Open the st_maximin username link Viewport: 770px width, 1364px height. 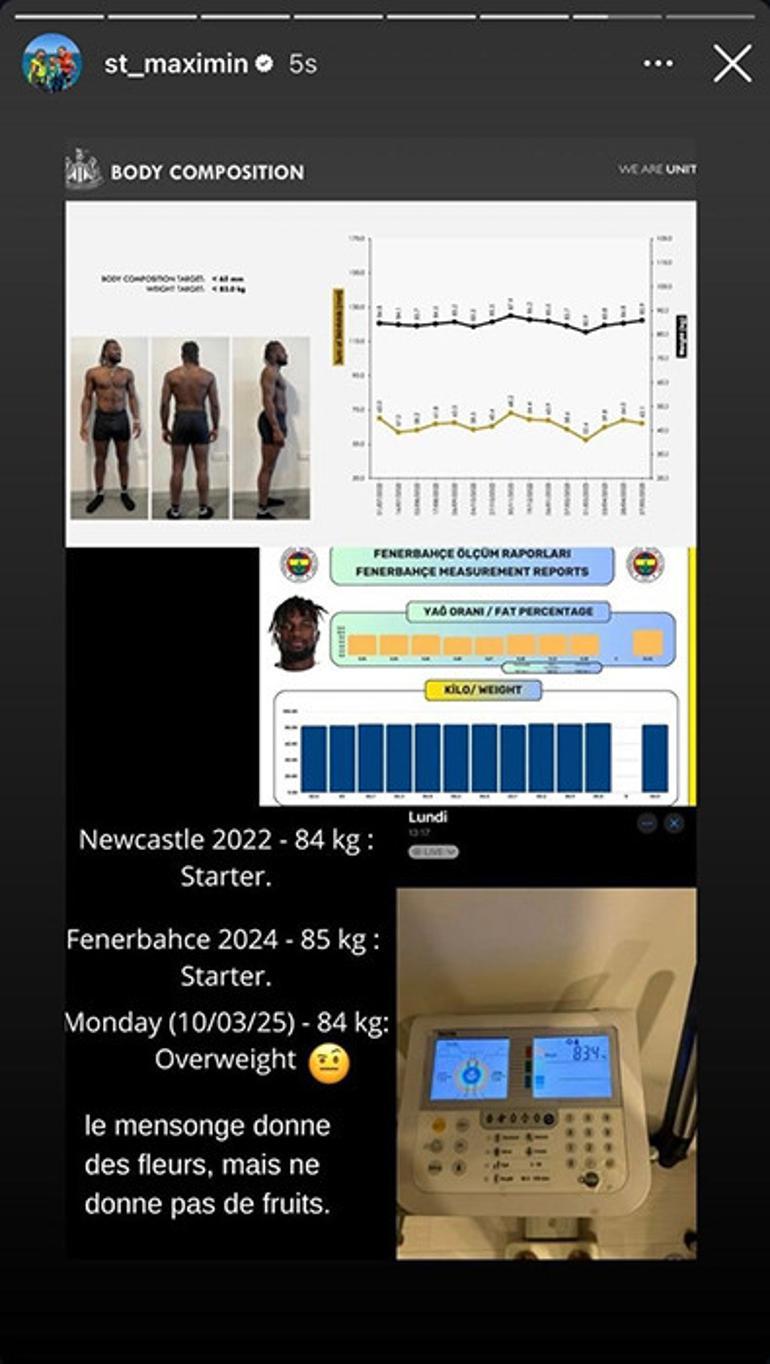tap(175, 64)
